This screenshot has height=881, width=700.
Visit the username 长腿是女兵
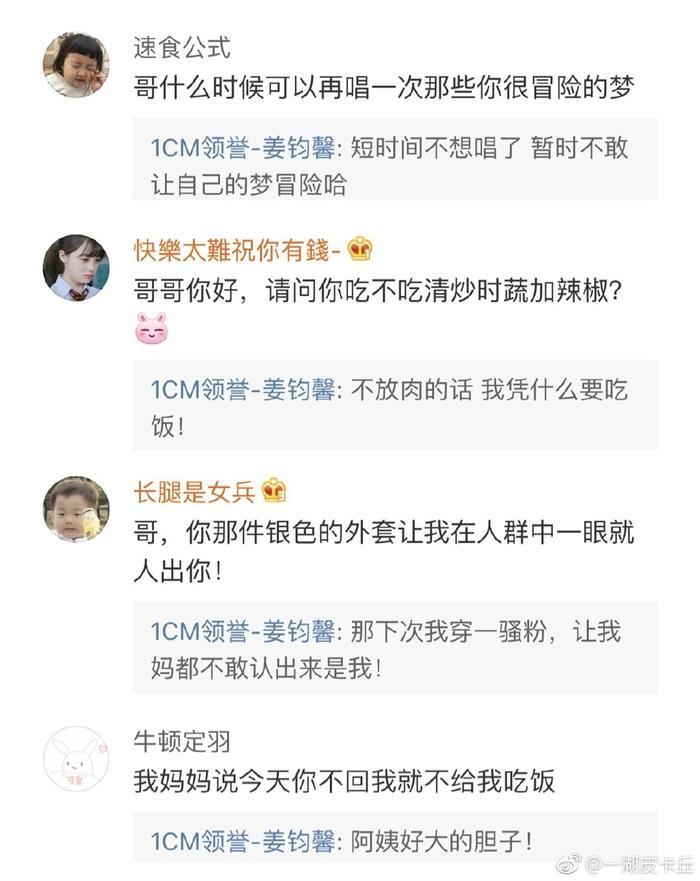pyautogui.click(x=196, y=492)
